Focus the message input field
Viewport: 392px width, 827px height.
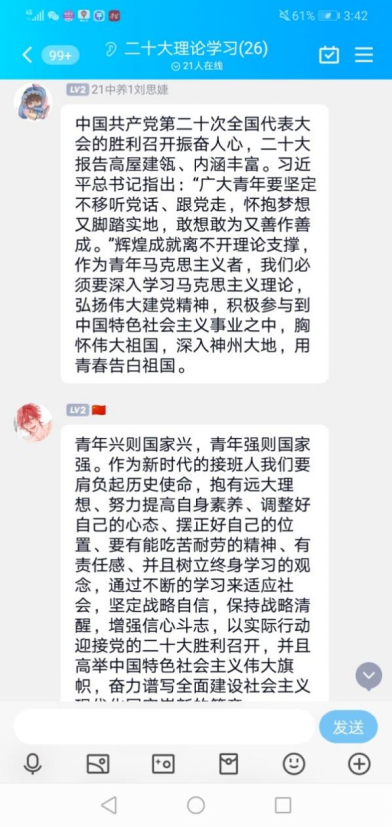tap(164, 727)
